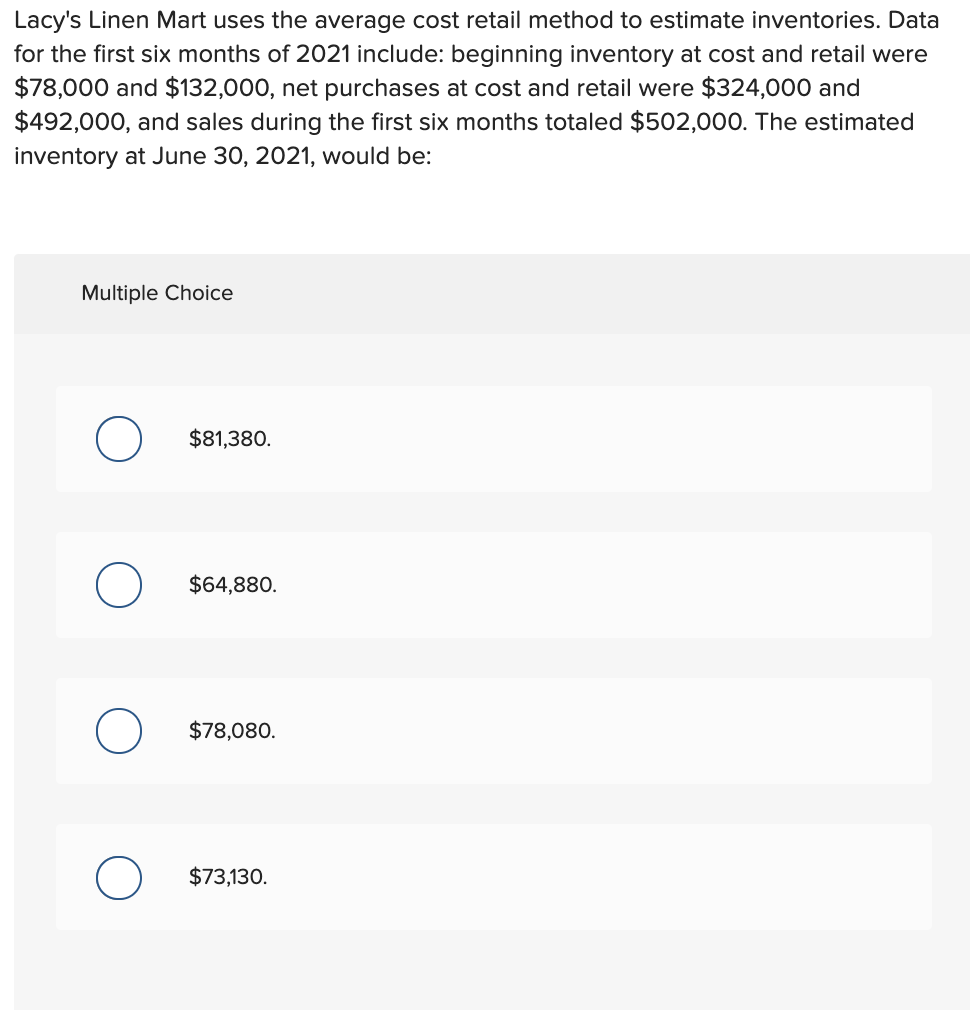Viewport: 970px width, 1010px height.
Task: Click the second answer row background
Action: click(x=600, y=584)
